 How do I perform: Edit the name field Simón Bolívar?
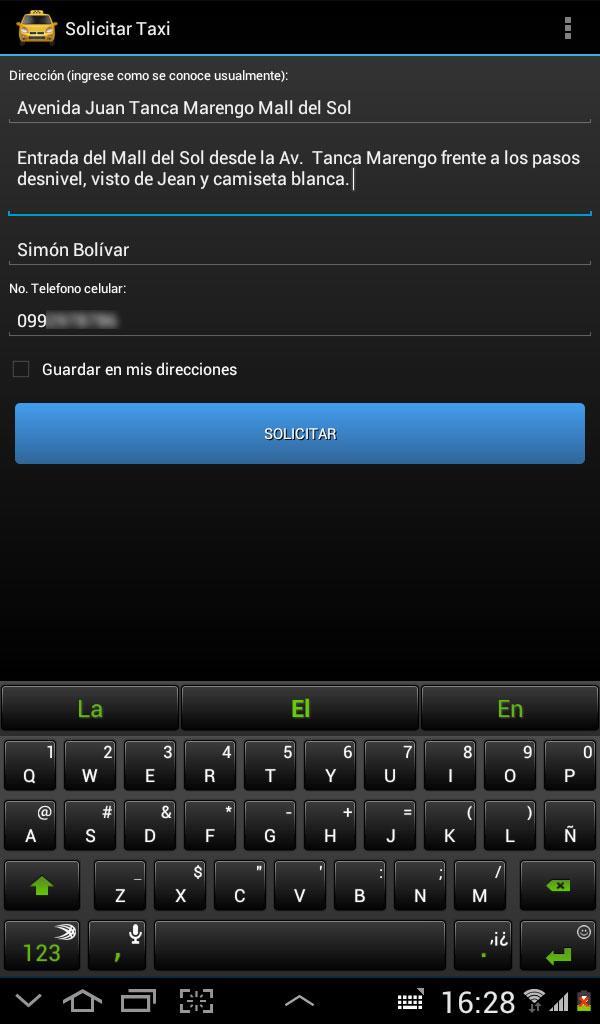[300, 250]
